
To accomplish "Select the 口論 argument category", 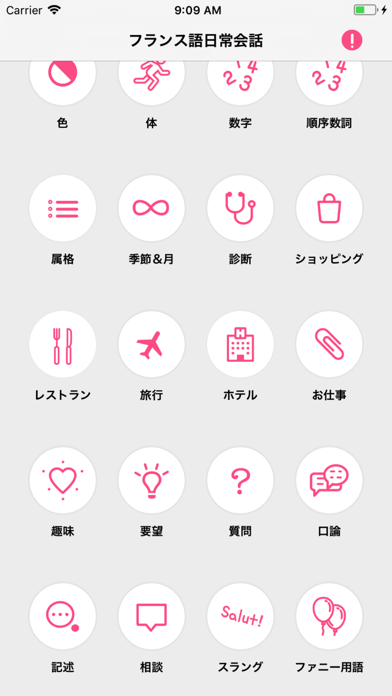I will point(329,480).
